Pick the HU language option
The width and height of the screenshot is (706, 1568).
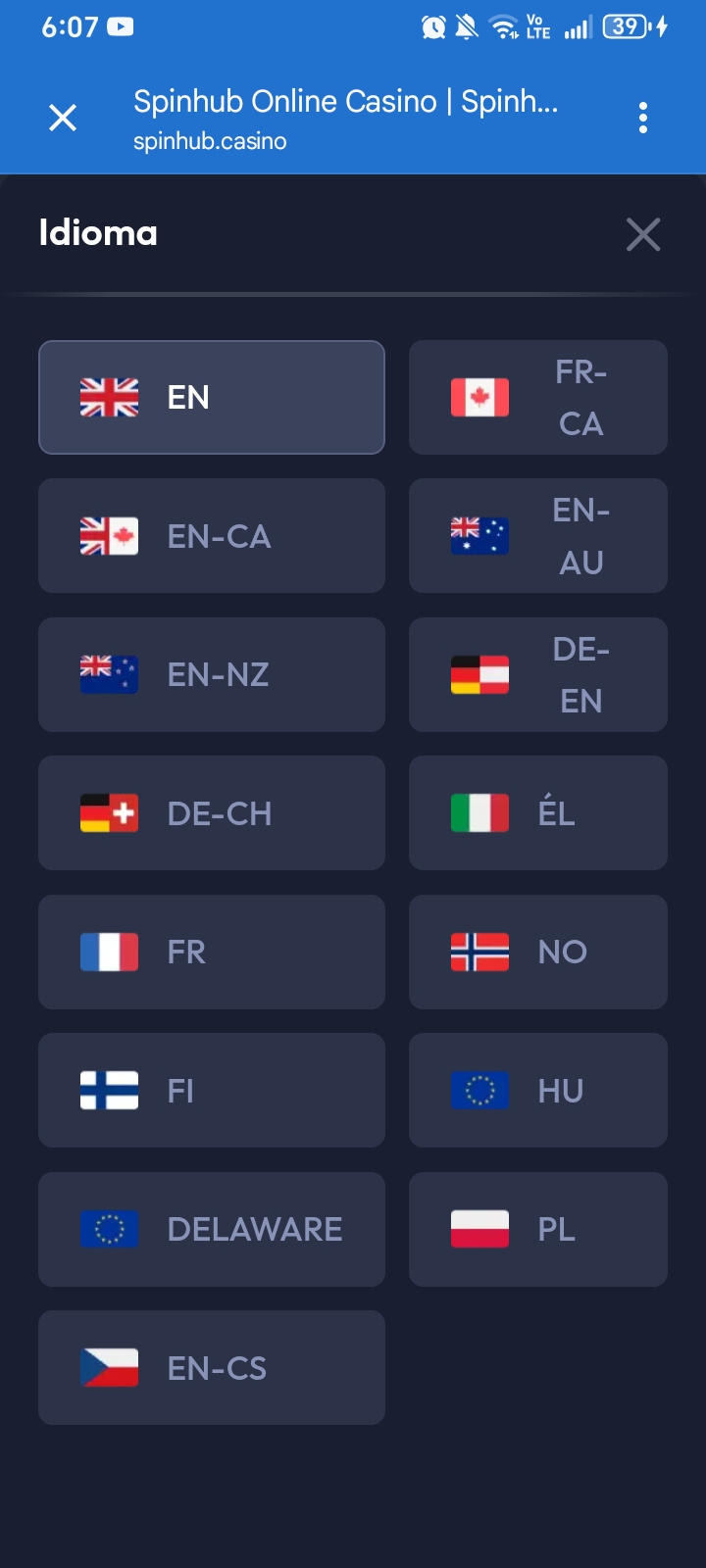tap(537, 1091)
